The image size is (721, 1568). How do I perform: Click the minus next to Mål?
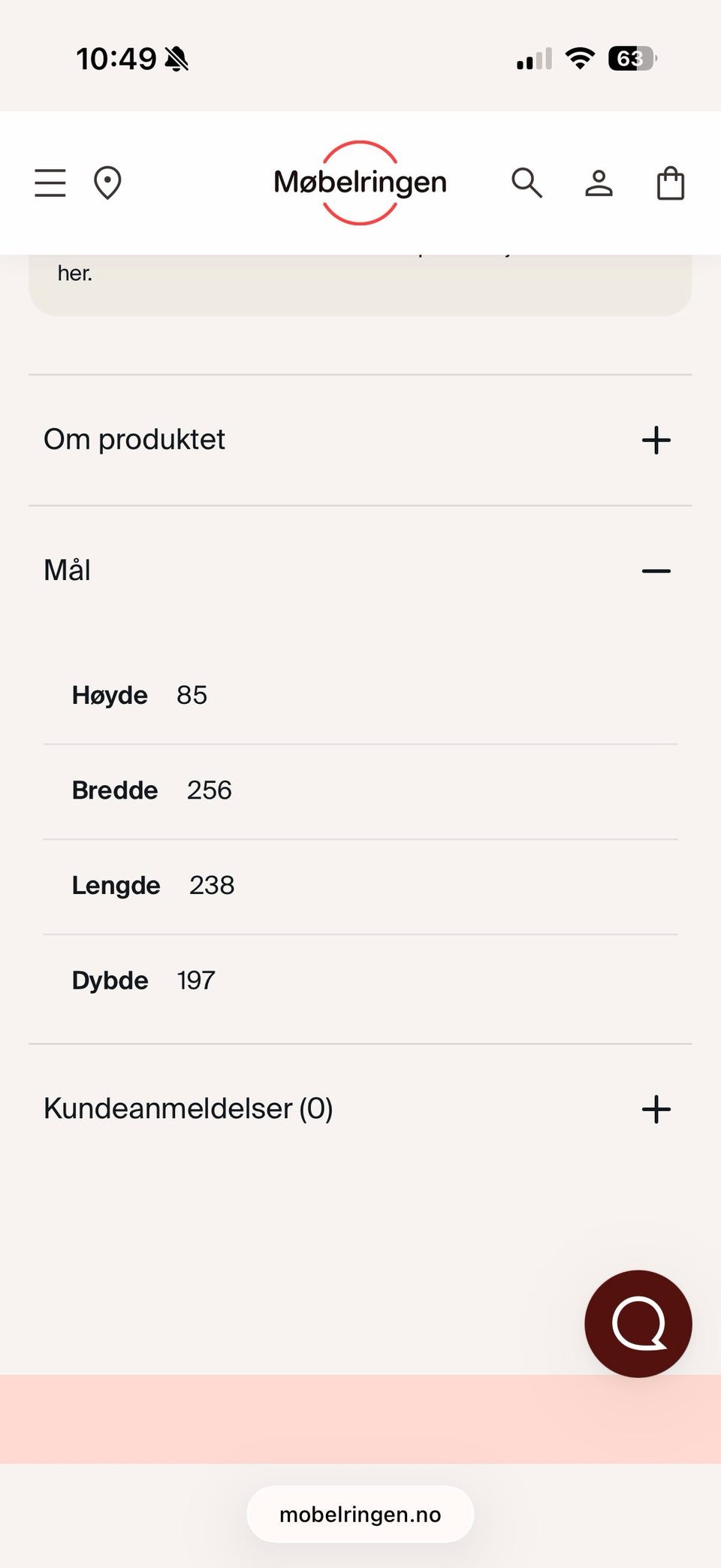(x=656, y=571)
